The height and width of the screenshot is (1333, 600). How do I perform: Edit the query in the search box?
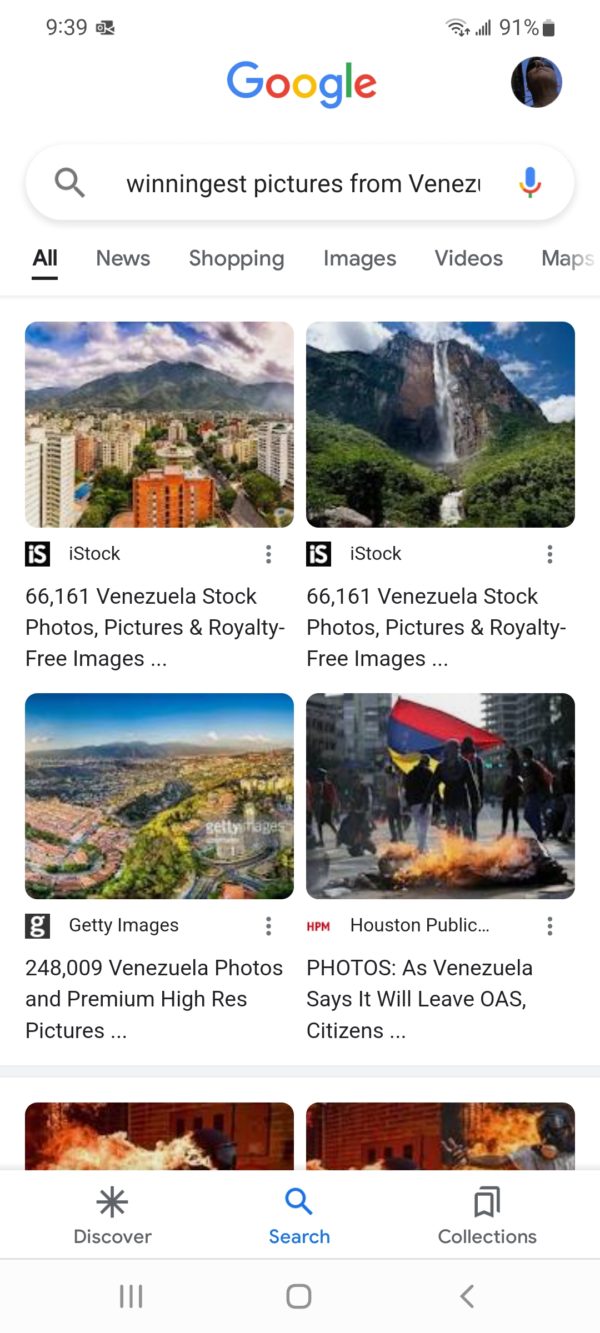pos(300,184)
